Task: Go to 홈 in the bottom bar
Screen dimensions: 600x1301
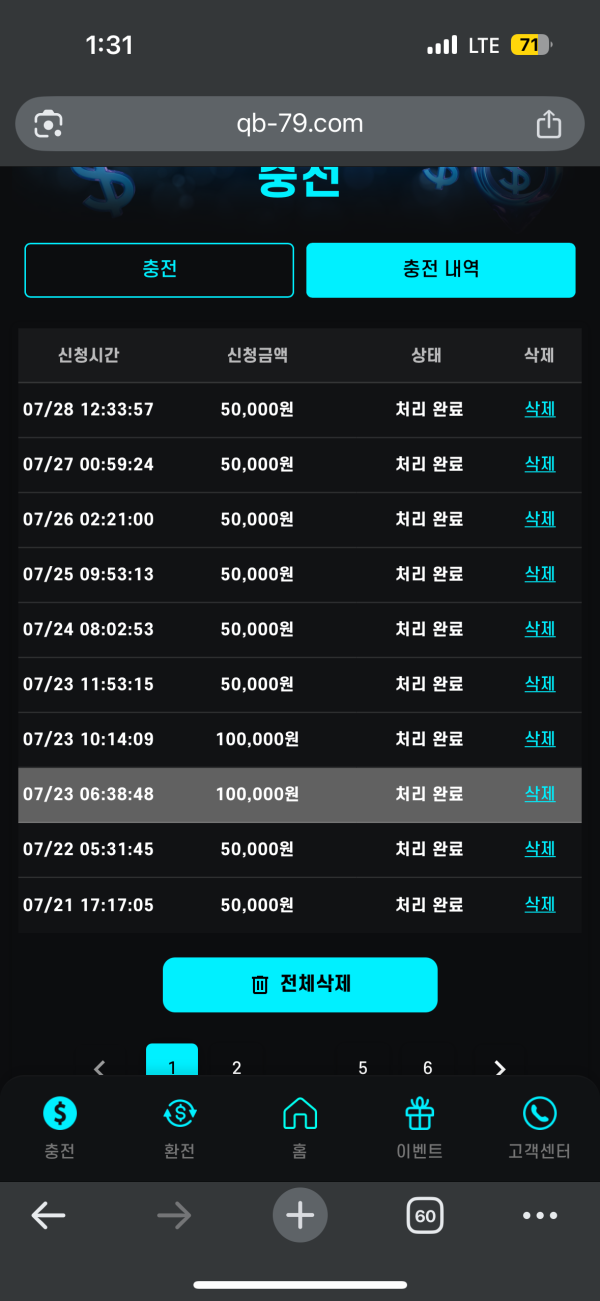Action: [x=300, y=1128]
